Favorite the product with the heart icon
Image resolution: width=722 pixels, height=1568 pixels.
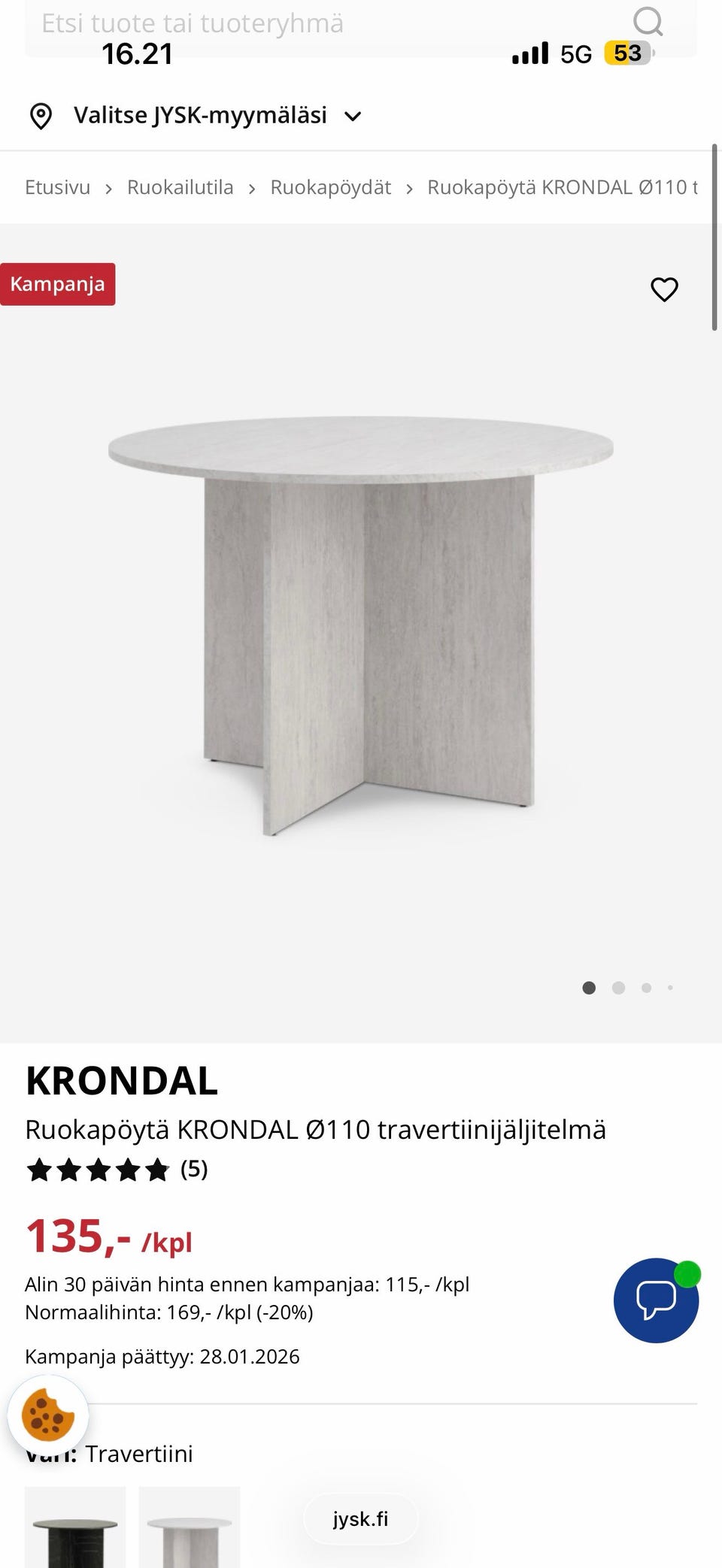[x=663, y=289]
